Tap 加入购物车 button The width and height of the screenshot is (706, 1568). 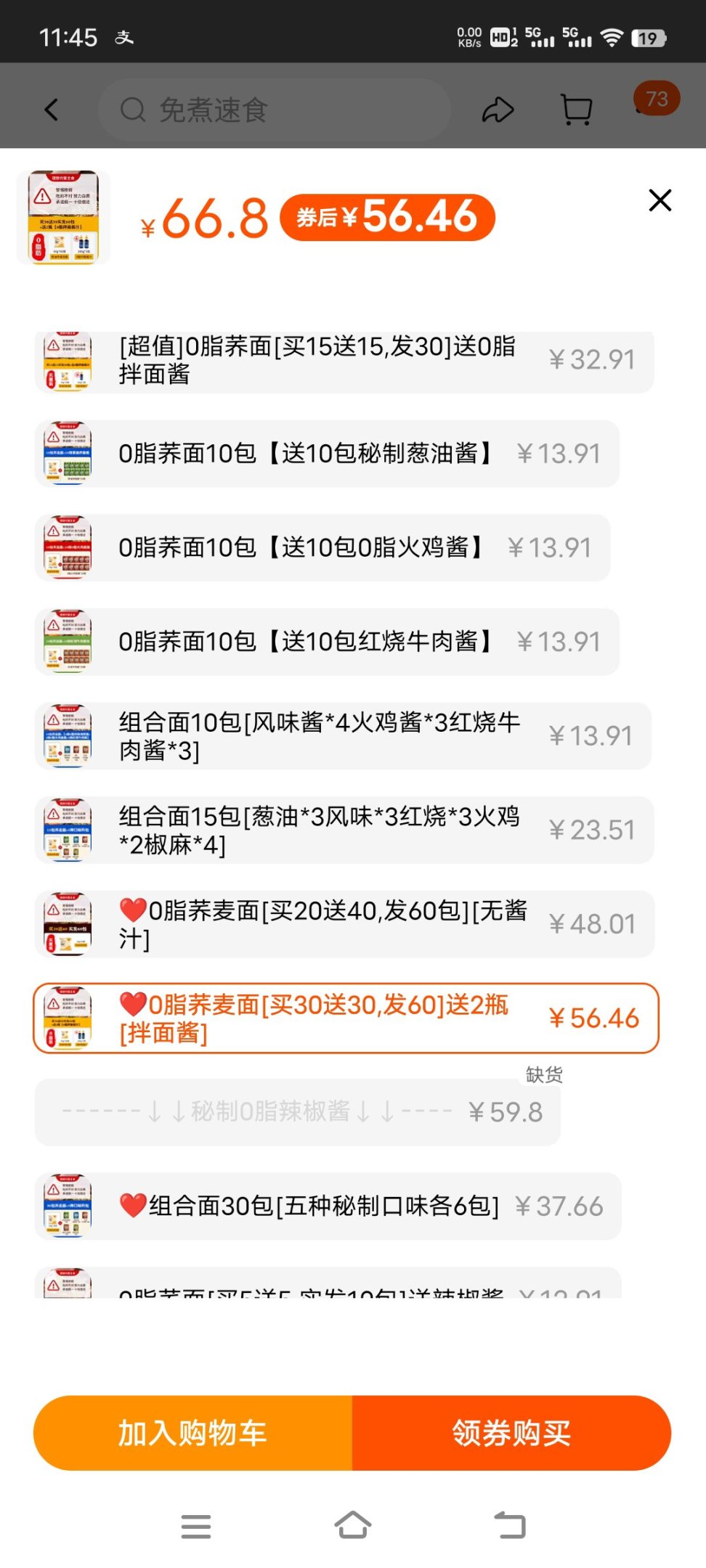[193, 1433]
